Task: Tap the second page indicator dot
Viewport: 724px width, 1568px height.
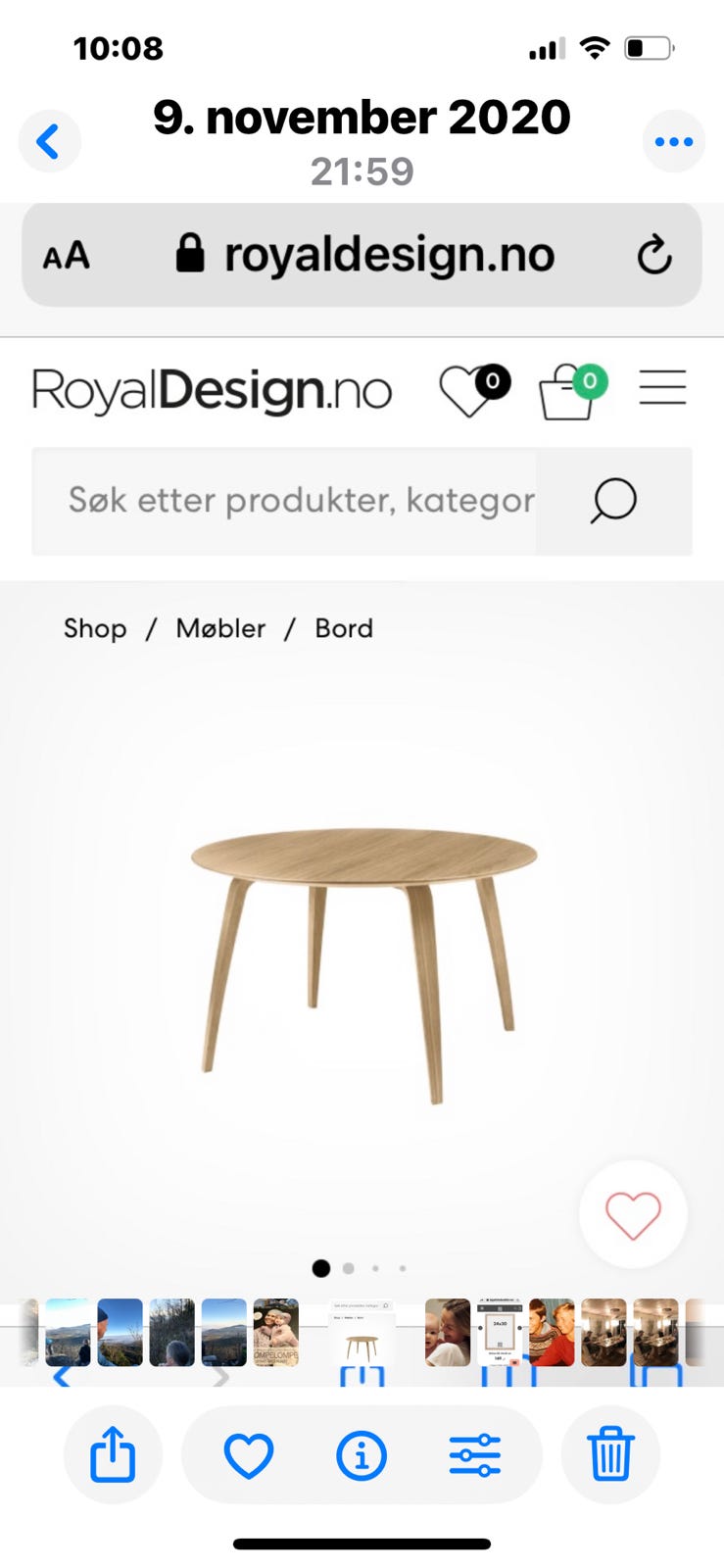Action: 348,1267
